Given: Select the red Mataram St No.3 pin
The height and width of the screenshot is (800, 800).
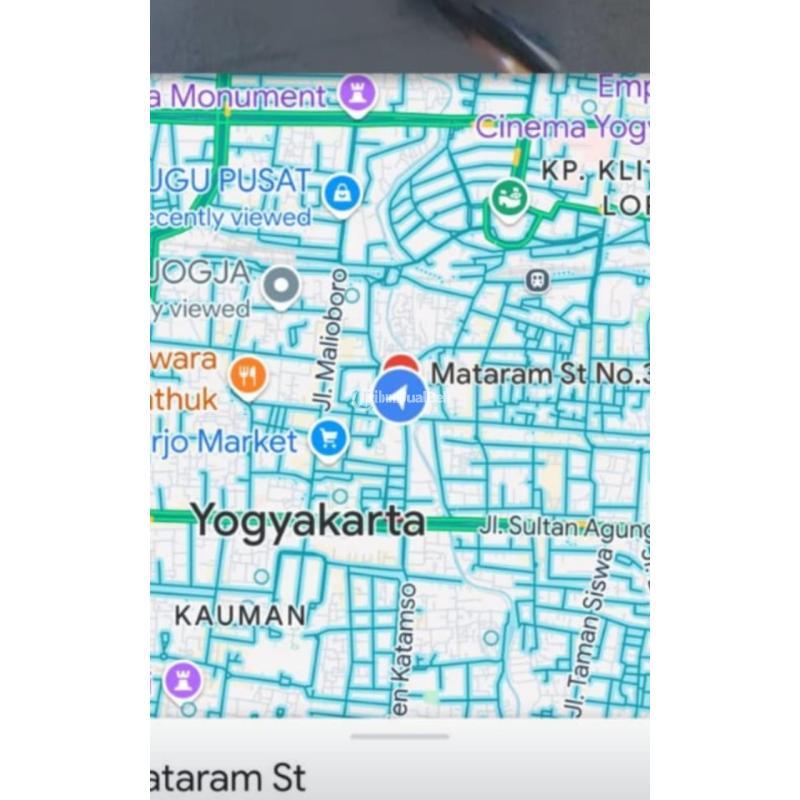Looking at the screenshot, I should (400, 367).
